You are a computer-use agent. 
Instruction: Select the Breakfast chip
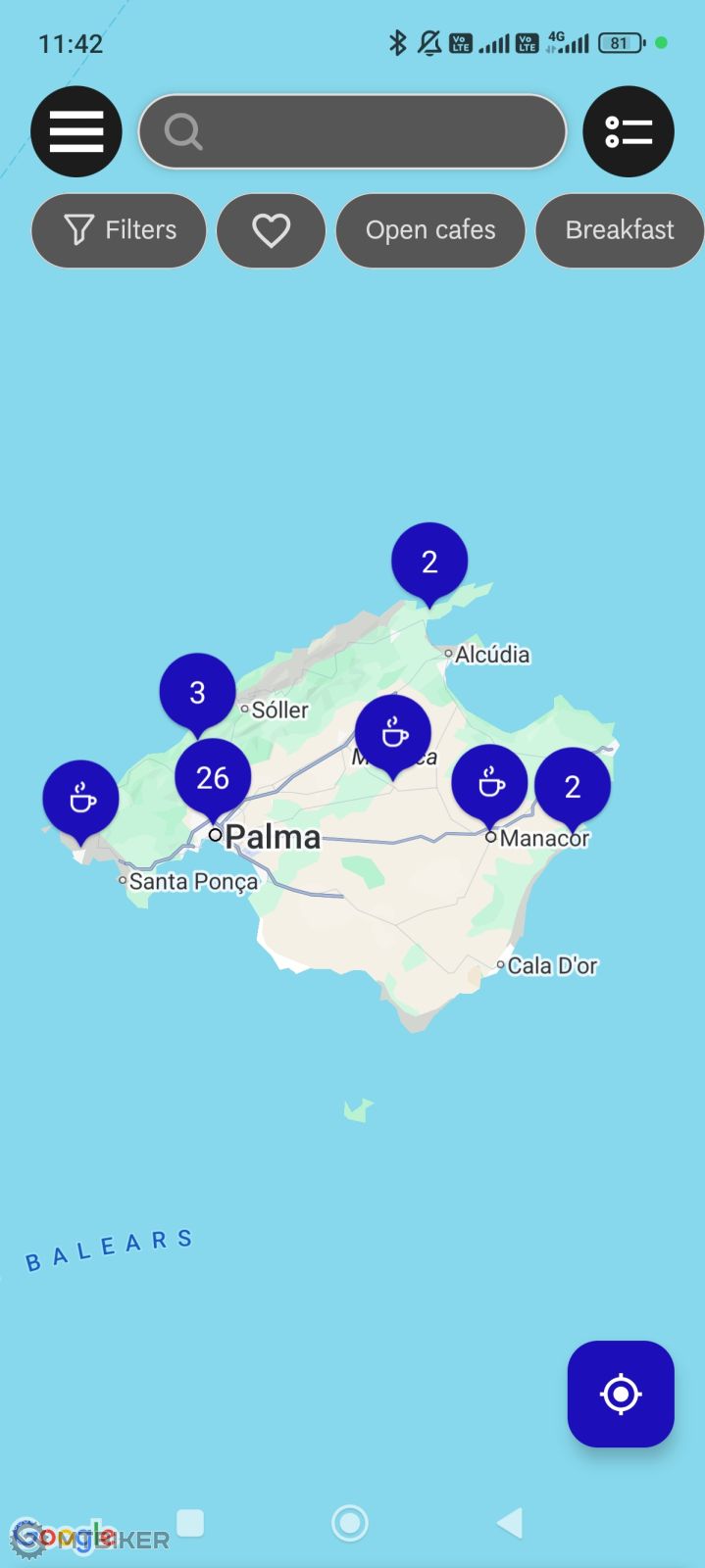(x=619, y=230)
